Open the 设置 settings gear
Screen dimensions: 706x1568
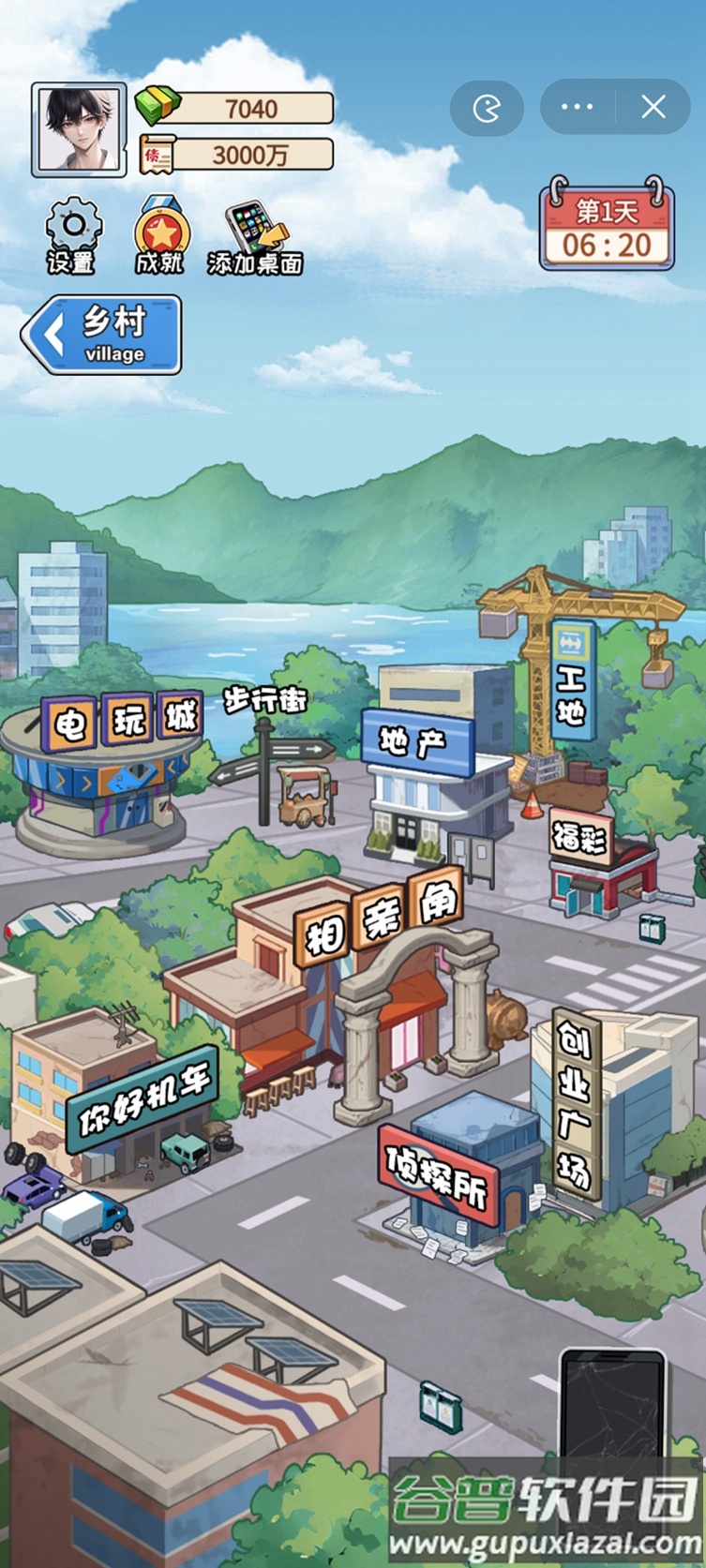72,236
